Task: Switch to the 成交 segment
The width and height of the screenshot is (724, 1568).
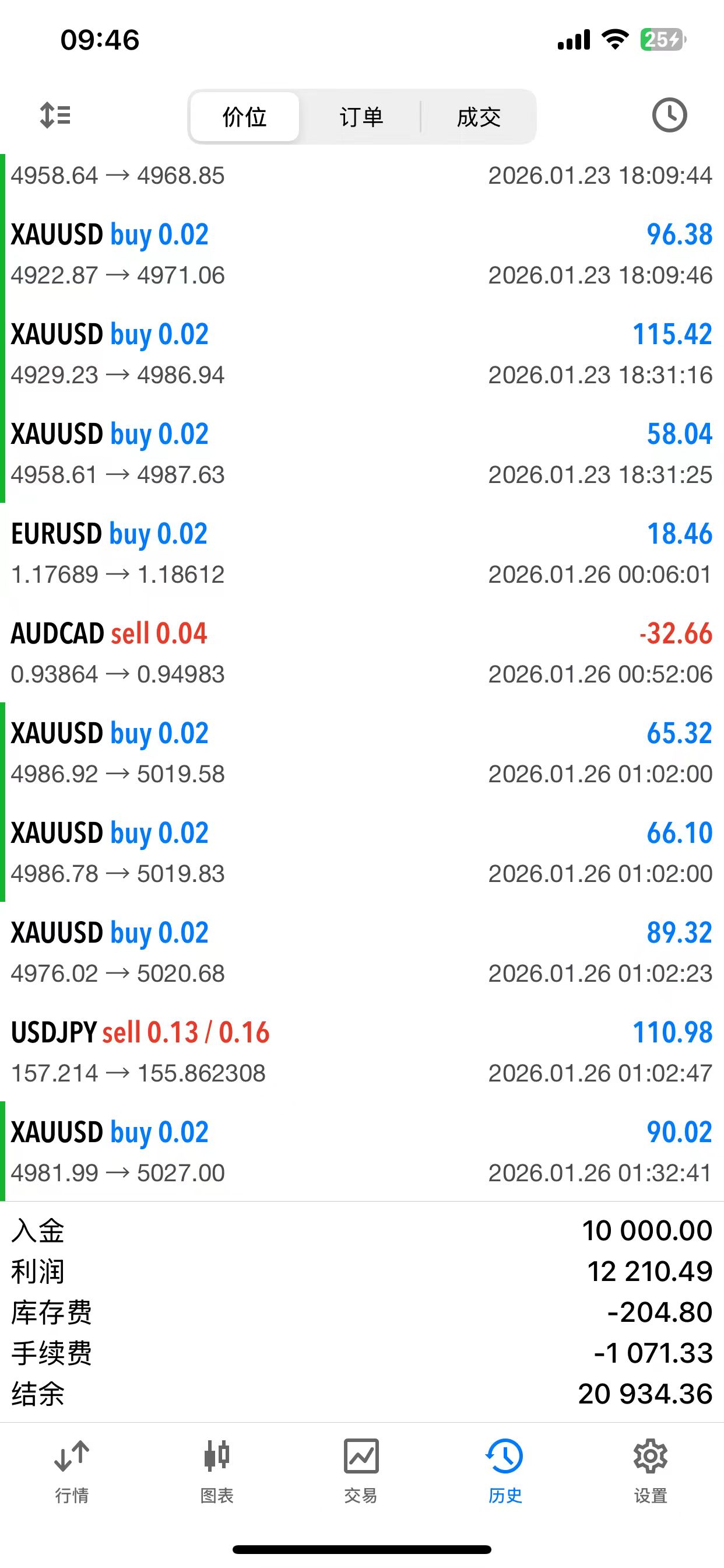Action: click(x=479, y=117)
